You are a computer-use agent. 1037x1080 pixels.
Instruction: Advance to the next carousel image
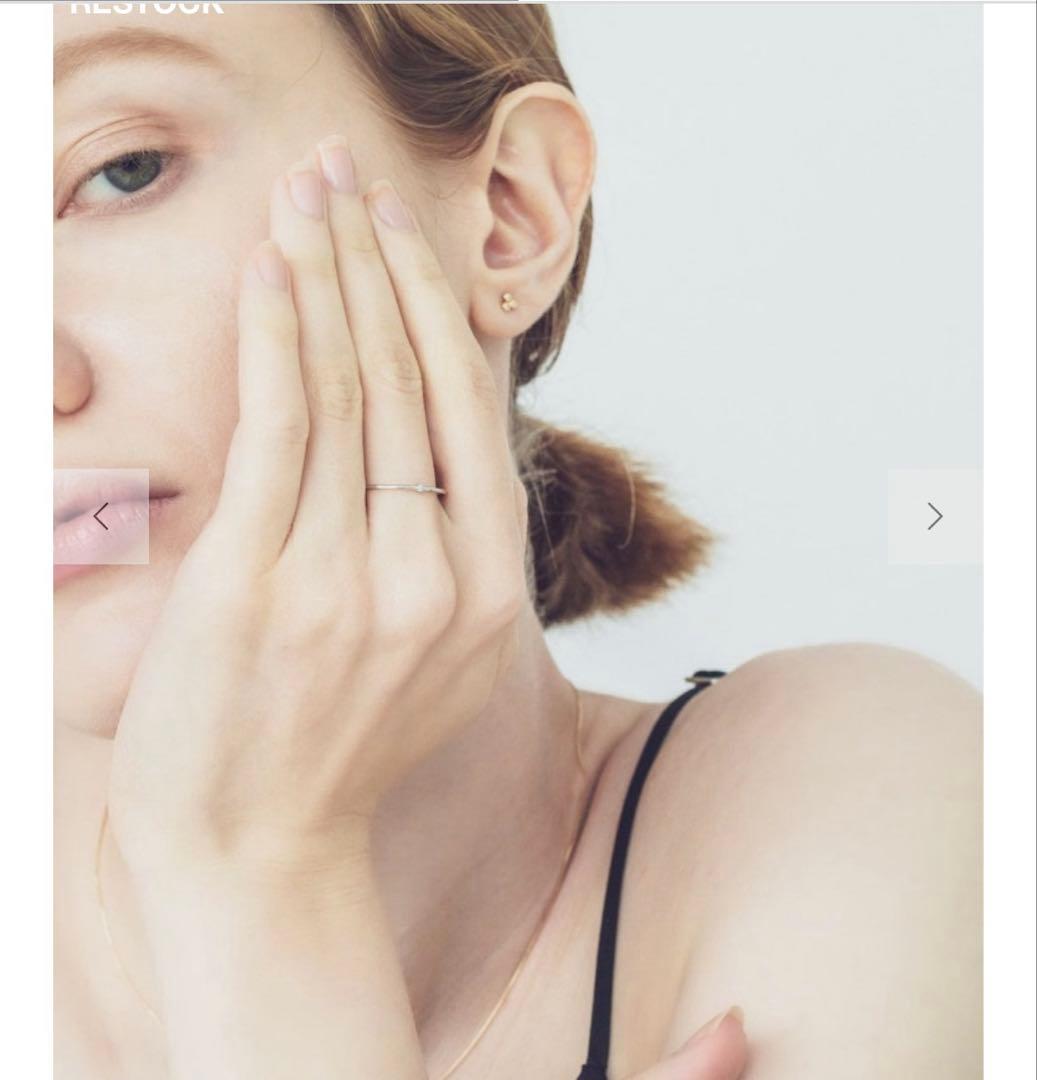pyautogui.click(x=934, y=516)
